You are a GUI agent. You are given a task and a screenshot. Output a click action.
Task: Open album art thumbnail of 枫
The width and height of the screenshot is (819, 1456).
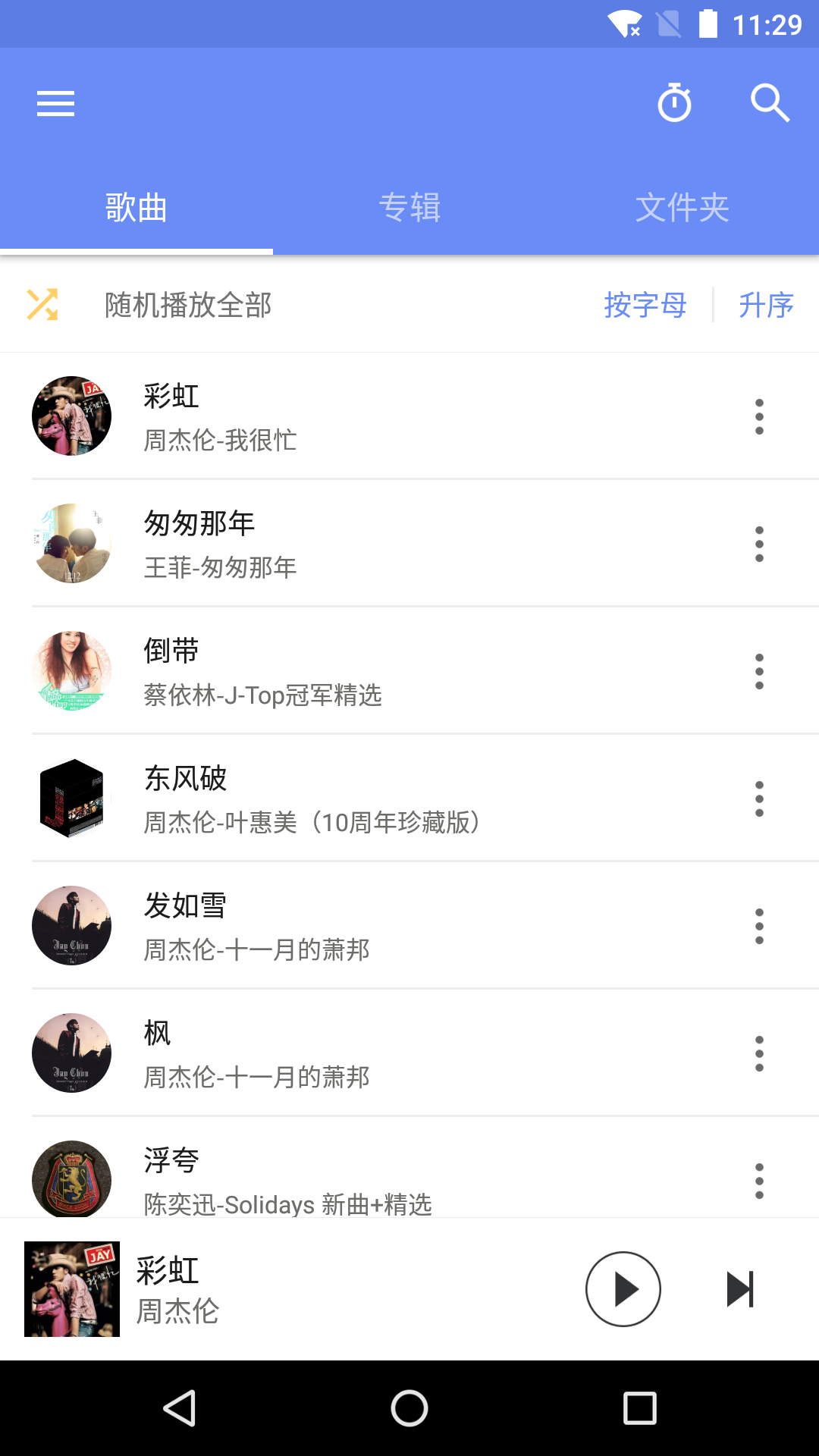(71, 1053)
